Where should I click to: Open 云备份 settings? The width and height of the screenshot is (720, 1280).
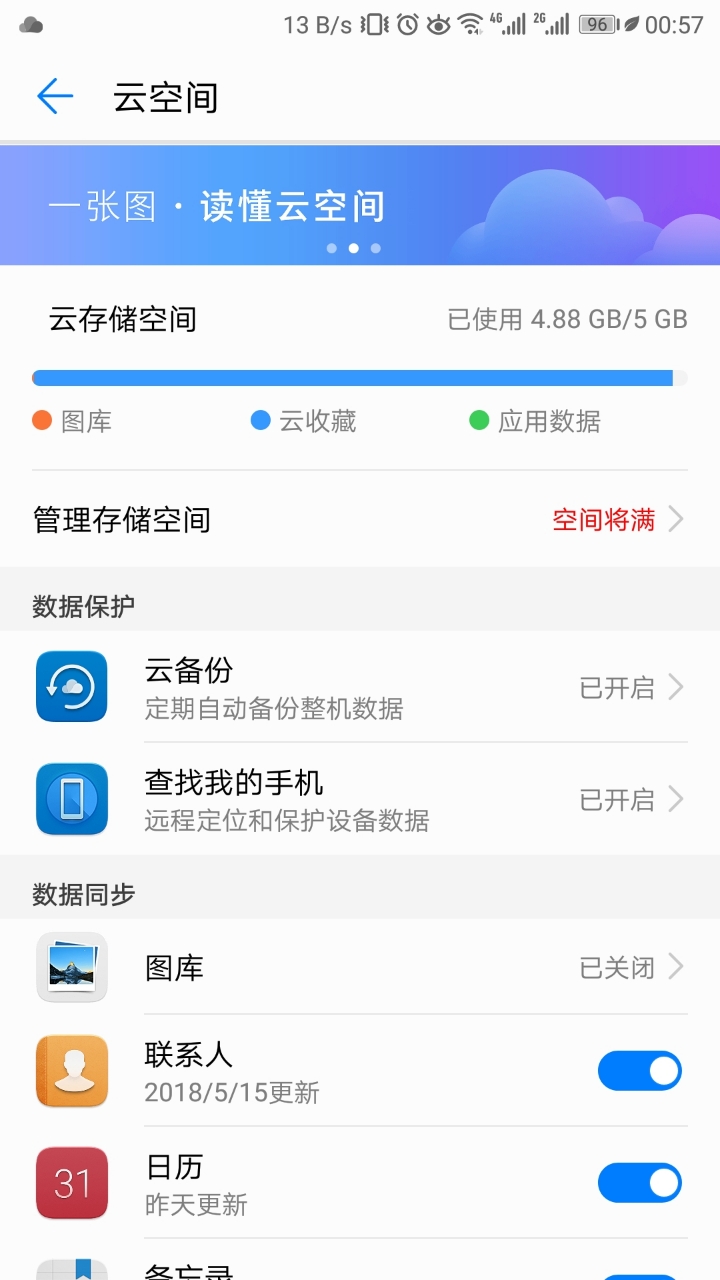tap(360, 688)
